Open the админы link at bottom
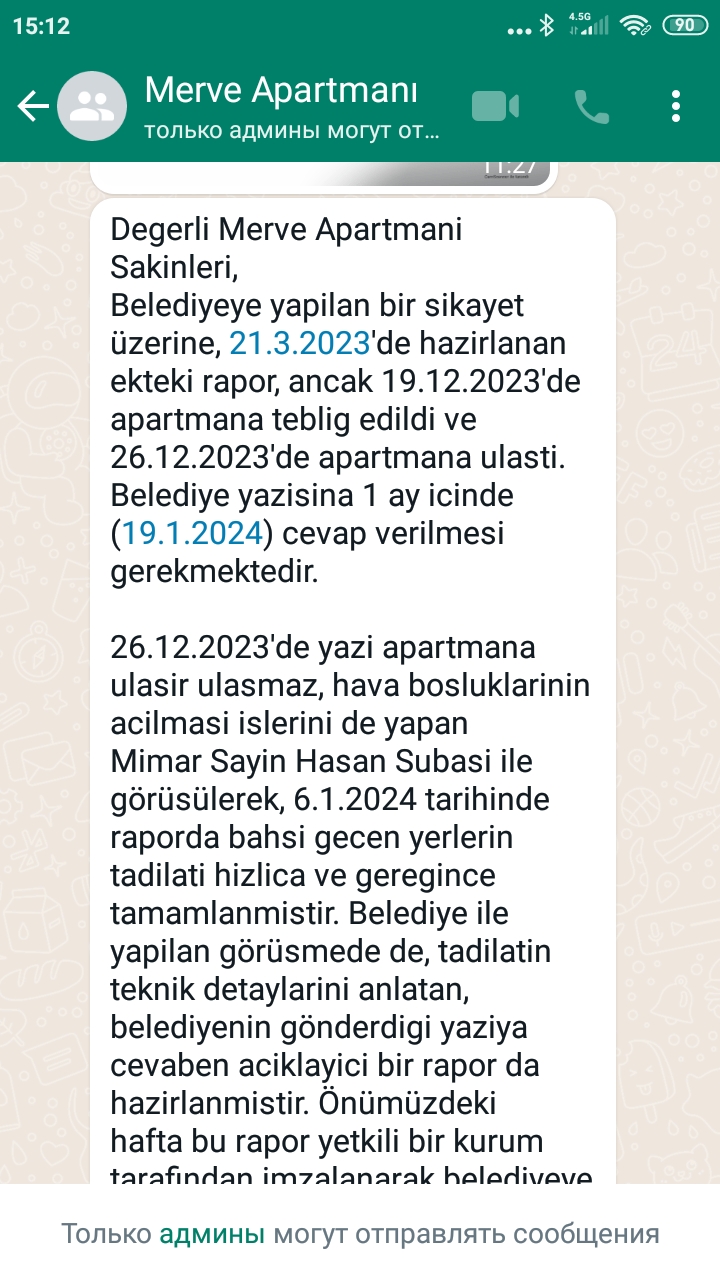This screenshot has width=720, height=1280. [212, 1234]
